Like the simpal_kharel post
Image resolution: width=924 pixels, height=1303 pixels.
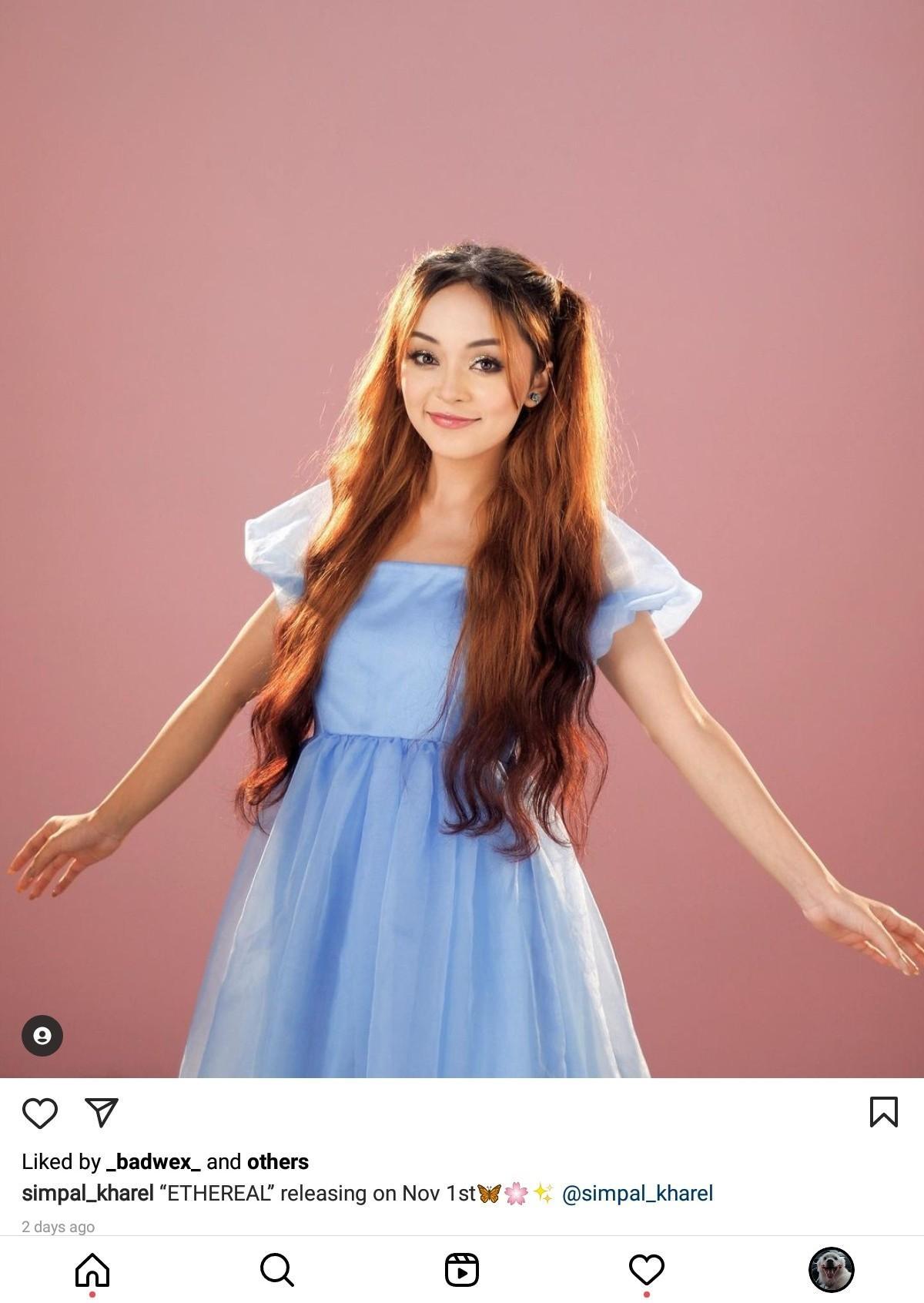pyautogui.click(x=39, y=1114)
